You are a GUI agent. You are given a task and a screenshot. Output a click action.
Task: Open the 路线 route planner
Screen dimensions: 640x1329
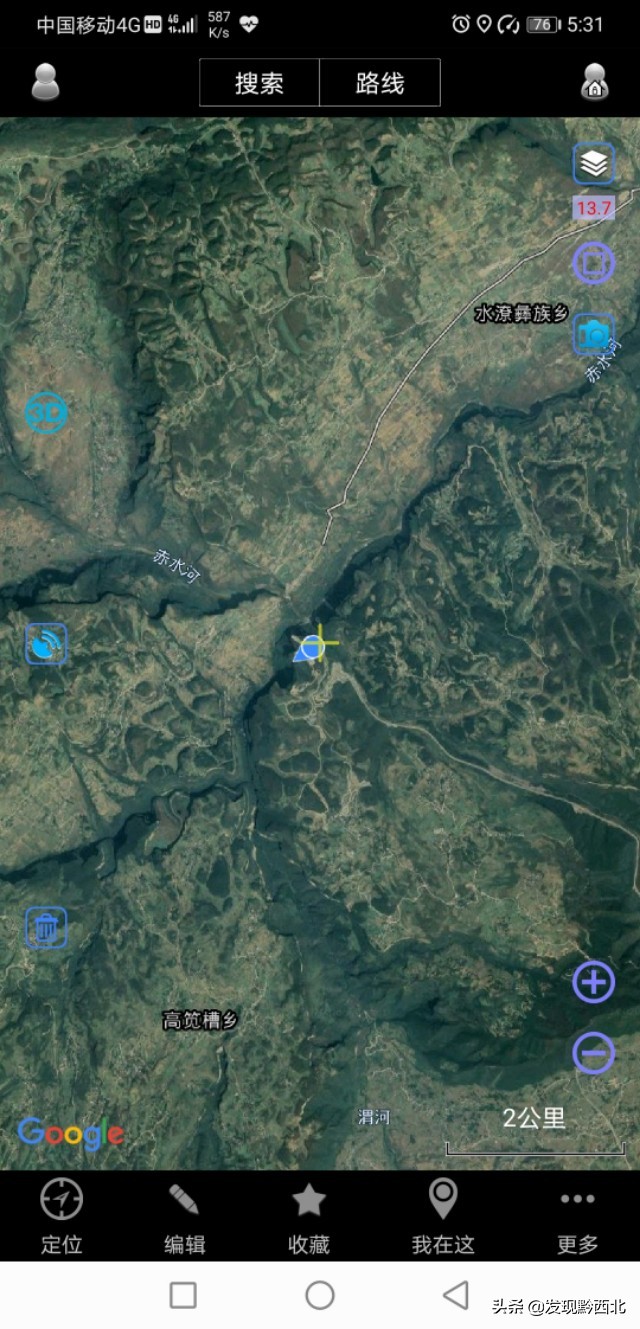pyautogui.click(x=380, y=83)
